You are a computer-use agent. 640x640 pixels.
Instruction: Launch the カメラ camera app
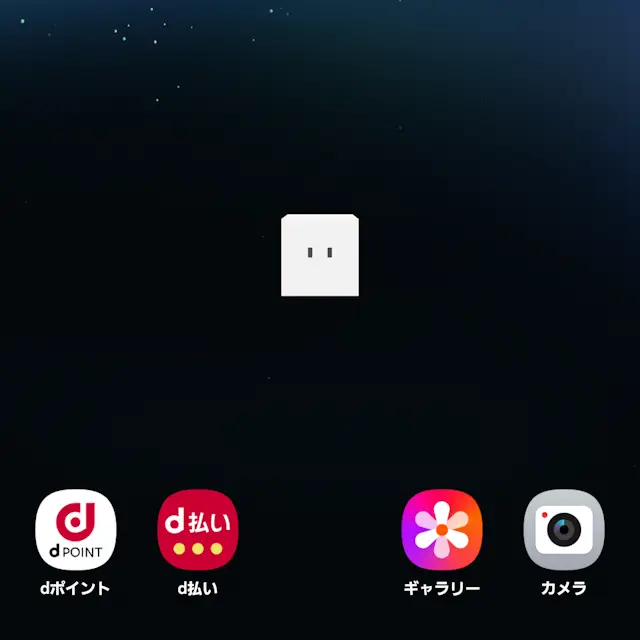564,529
